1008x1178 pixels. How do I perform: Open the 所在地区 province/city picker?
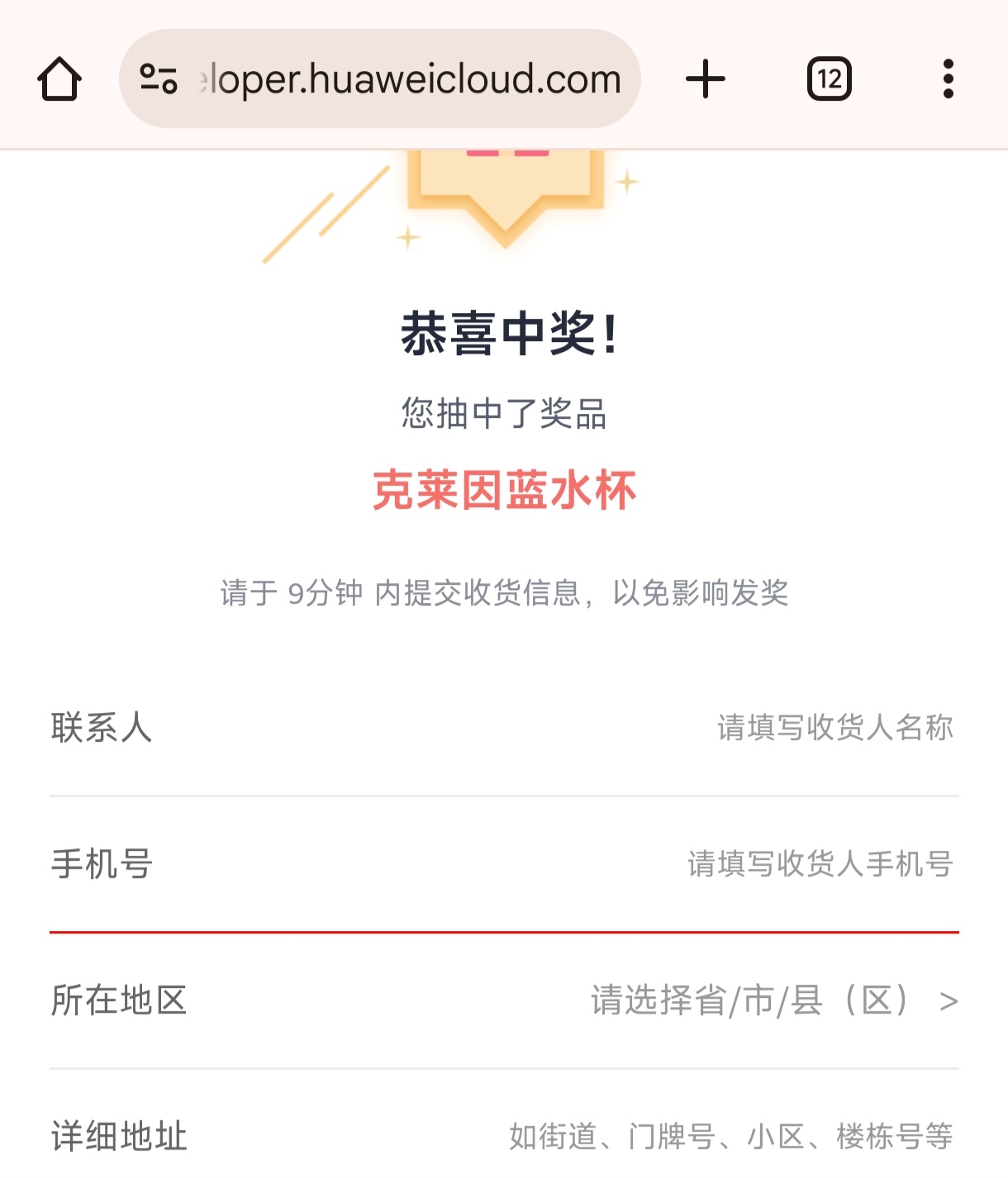click(504, 1000)
